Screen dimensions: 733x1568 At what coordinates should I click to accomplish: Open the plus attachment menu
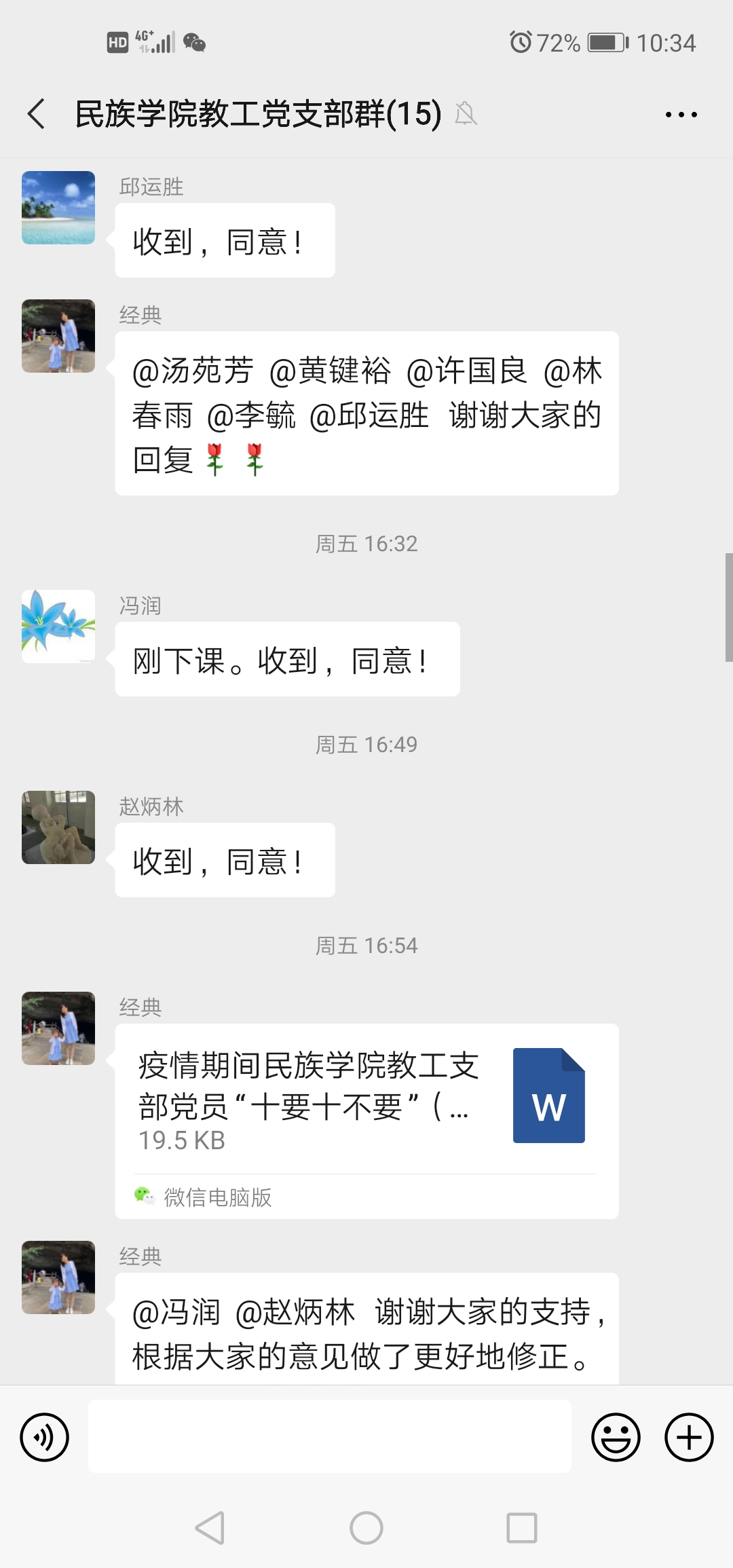click(x=688, y=1437)
